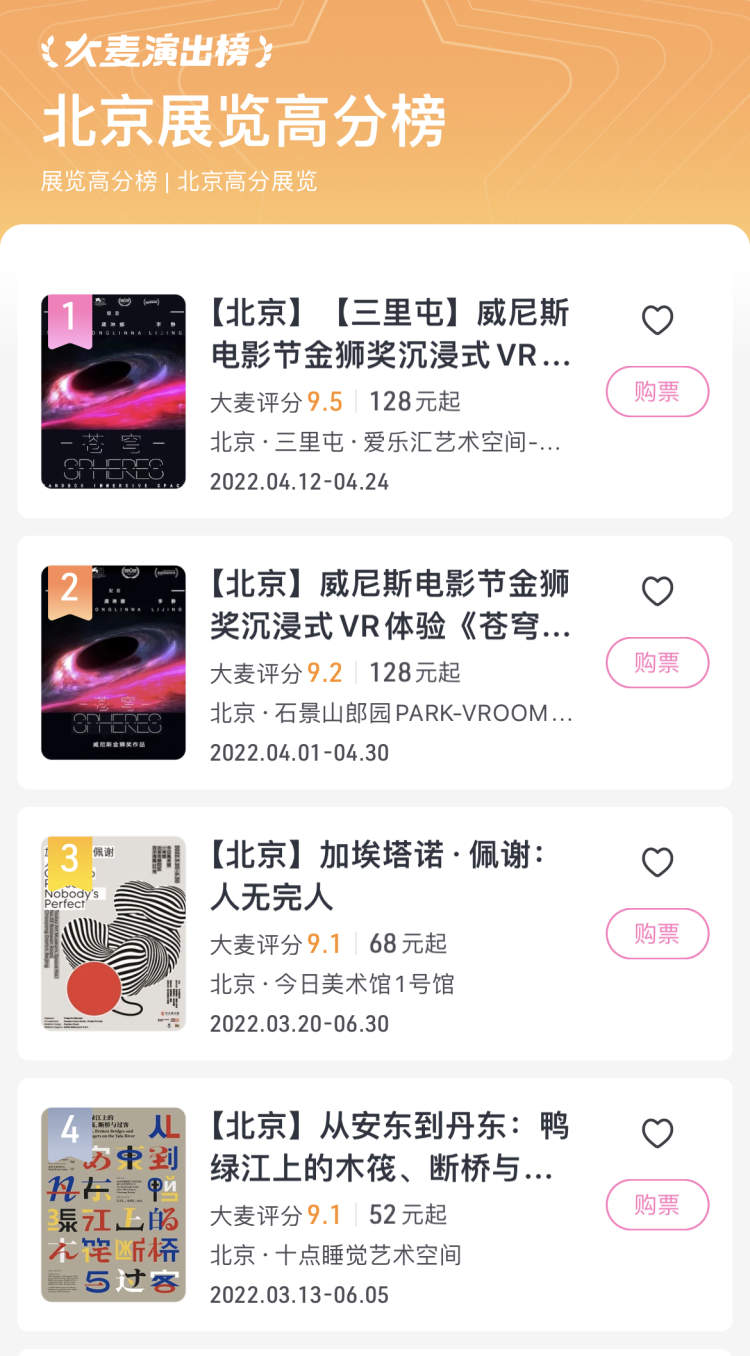The height and width of the screenshot is (1356, 750).
Task: Tap 购票 for the 三里屯 爱乐汇艺术空间 show
Action: point(657,392)
